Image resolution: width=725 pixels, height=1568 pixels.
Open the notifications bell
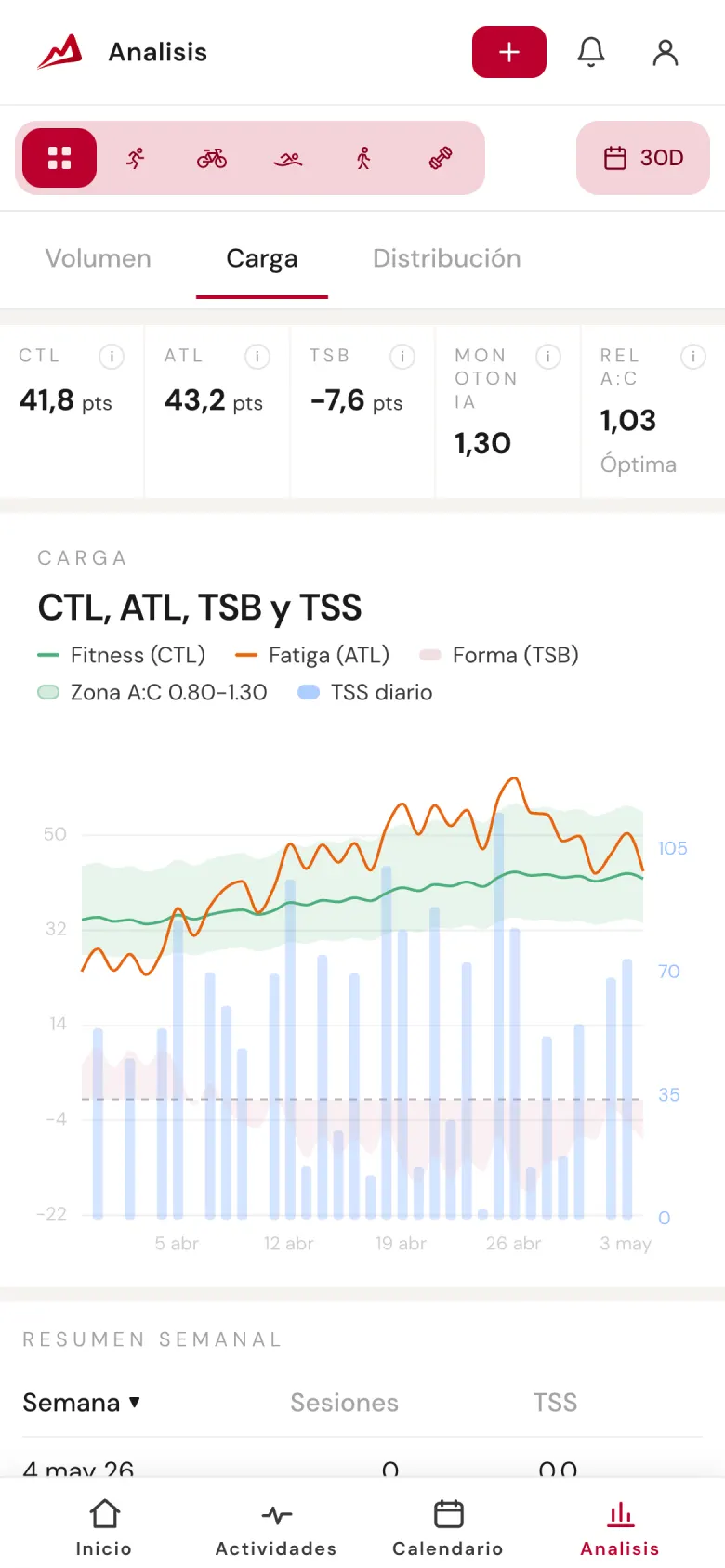[x=591, y=52]
